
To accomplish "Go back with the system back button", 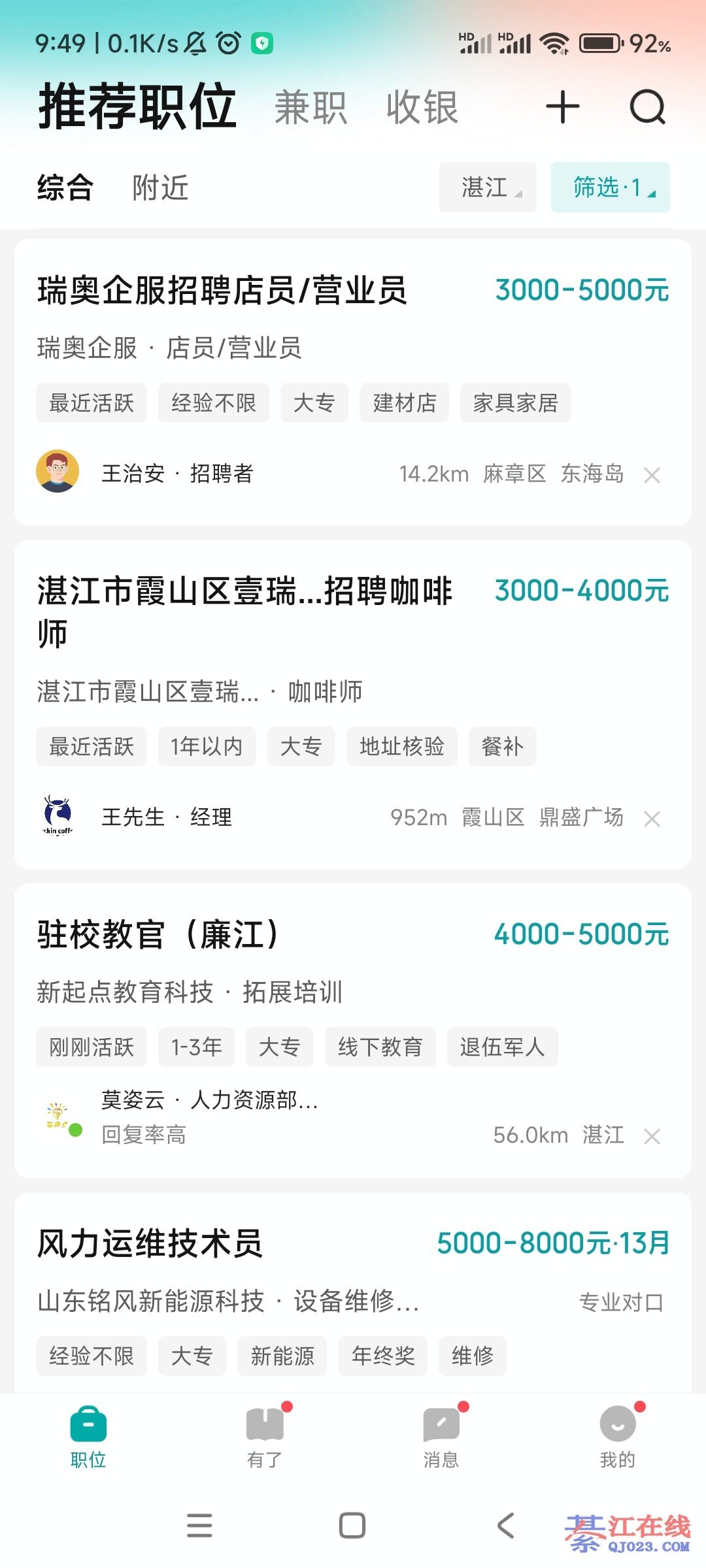I will [505, 1526].
